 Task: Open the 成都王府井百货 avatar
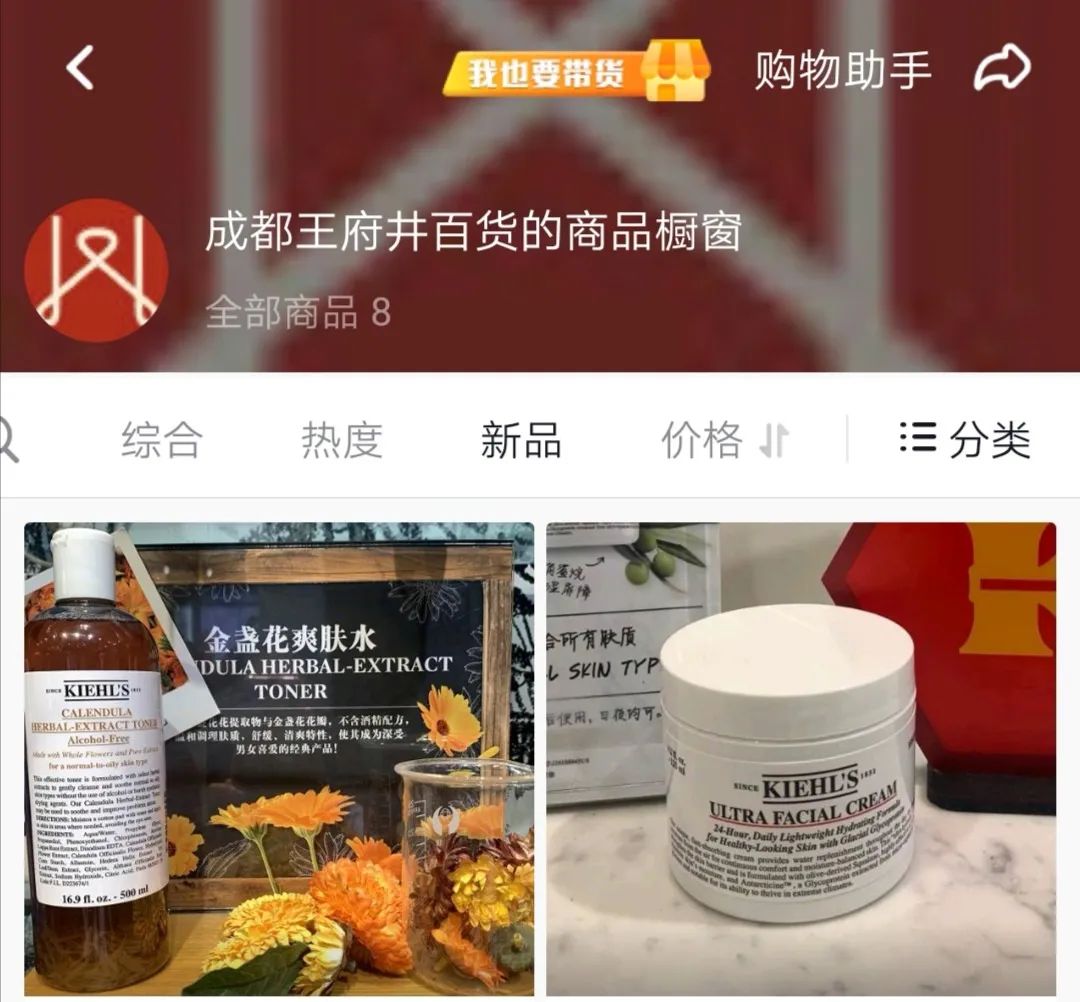96,270
